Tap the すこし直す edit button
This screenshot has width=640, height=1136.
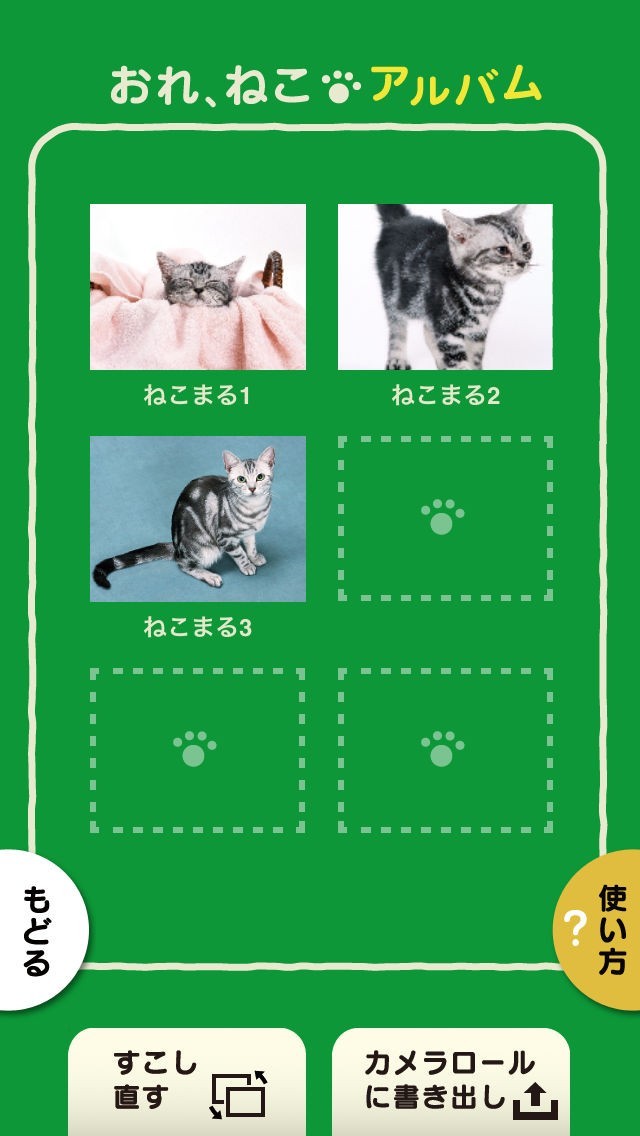(187, 1082)
